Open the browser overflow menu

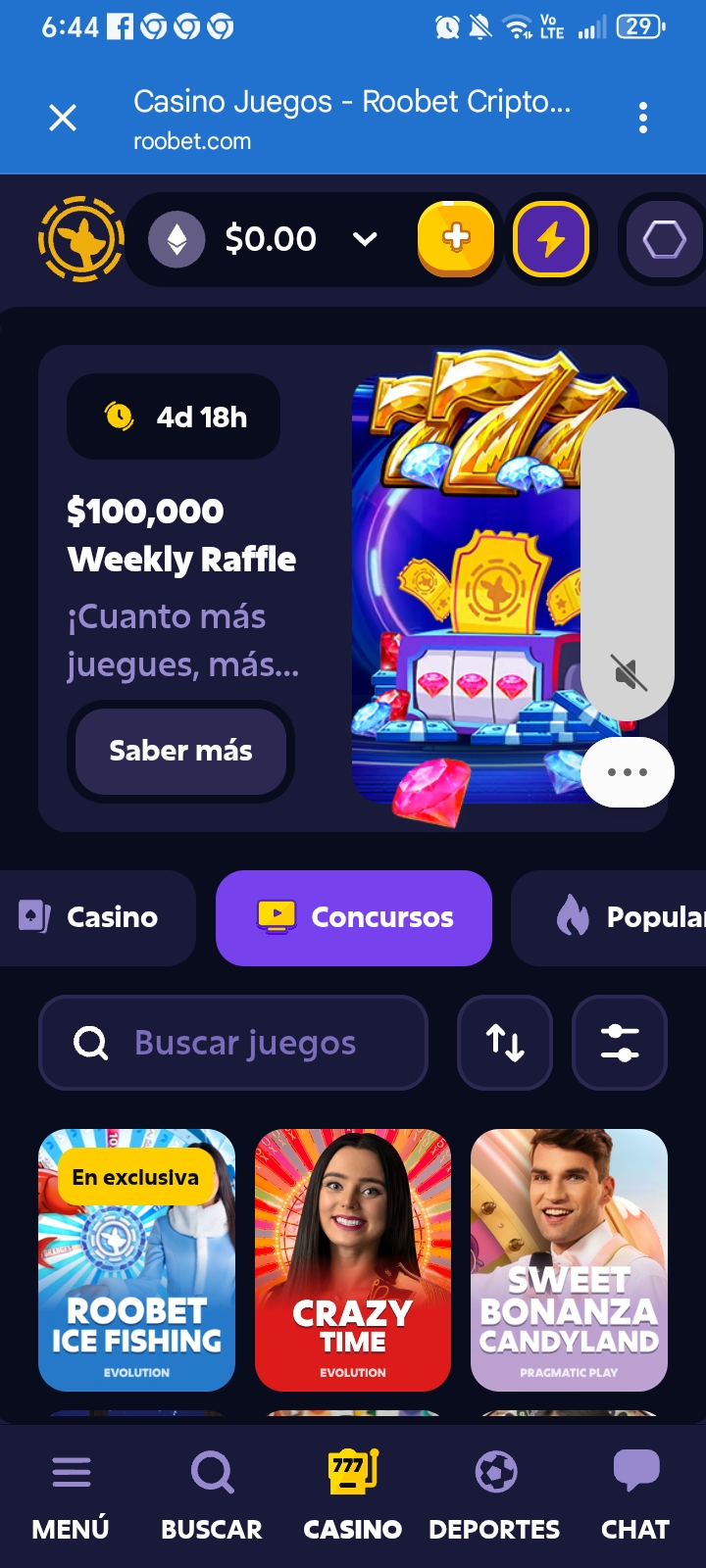pos(643,118)
